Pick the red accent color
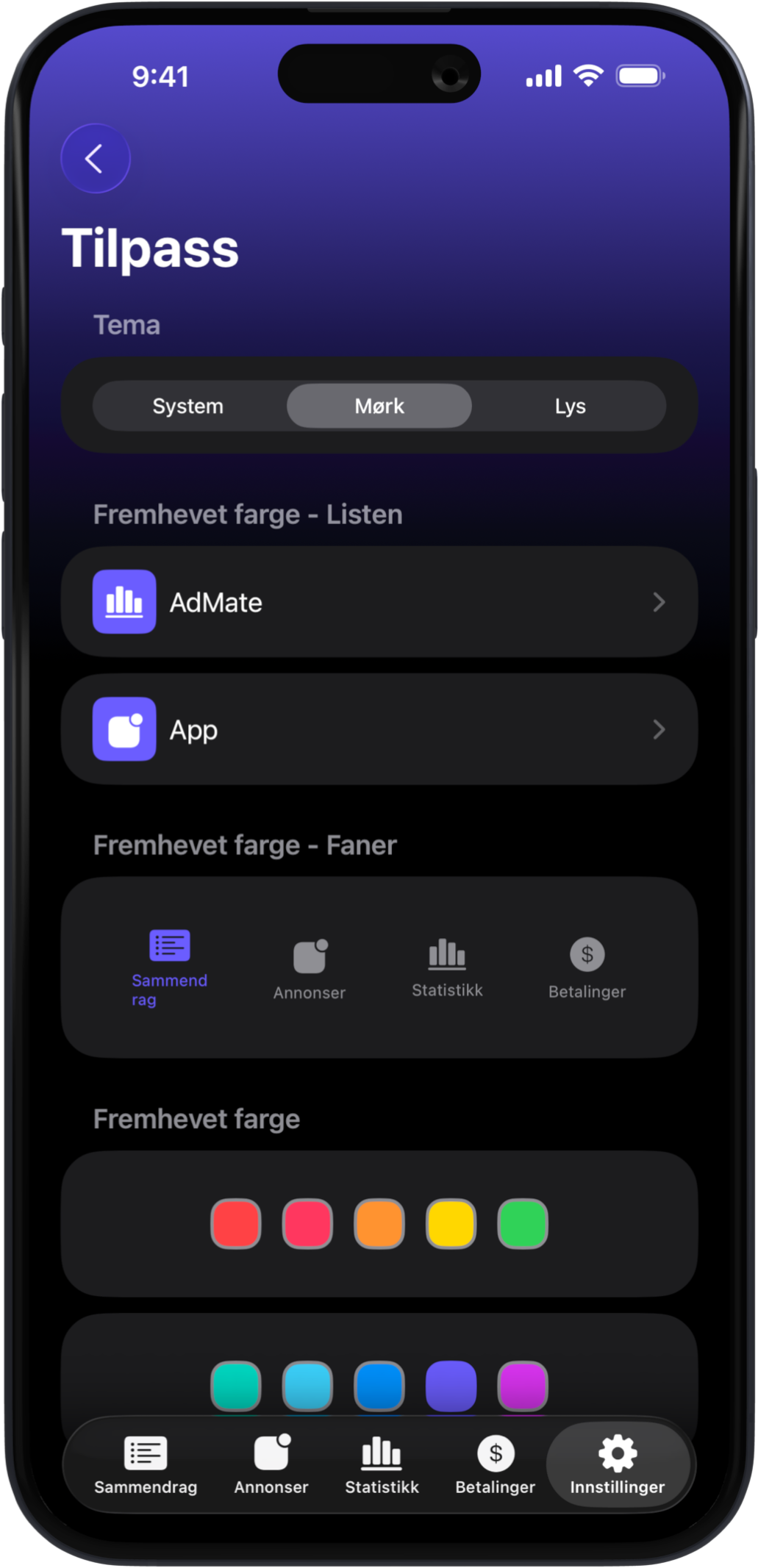This screenshot has width=758, height=1568. coord(236,1223)
